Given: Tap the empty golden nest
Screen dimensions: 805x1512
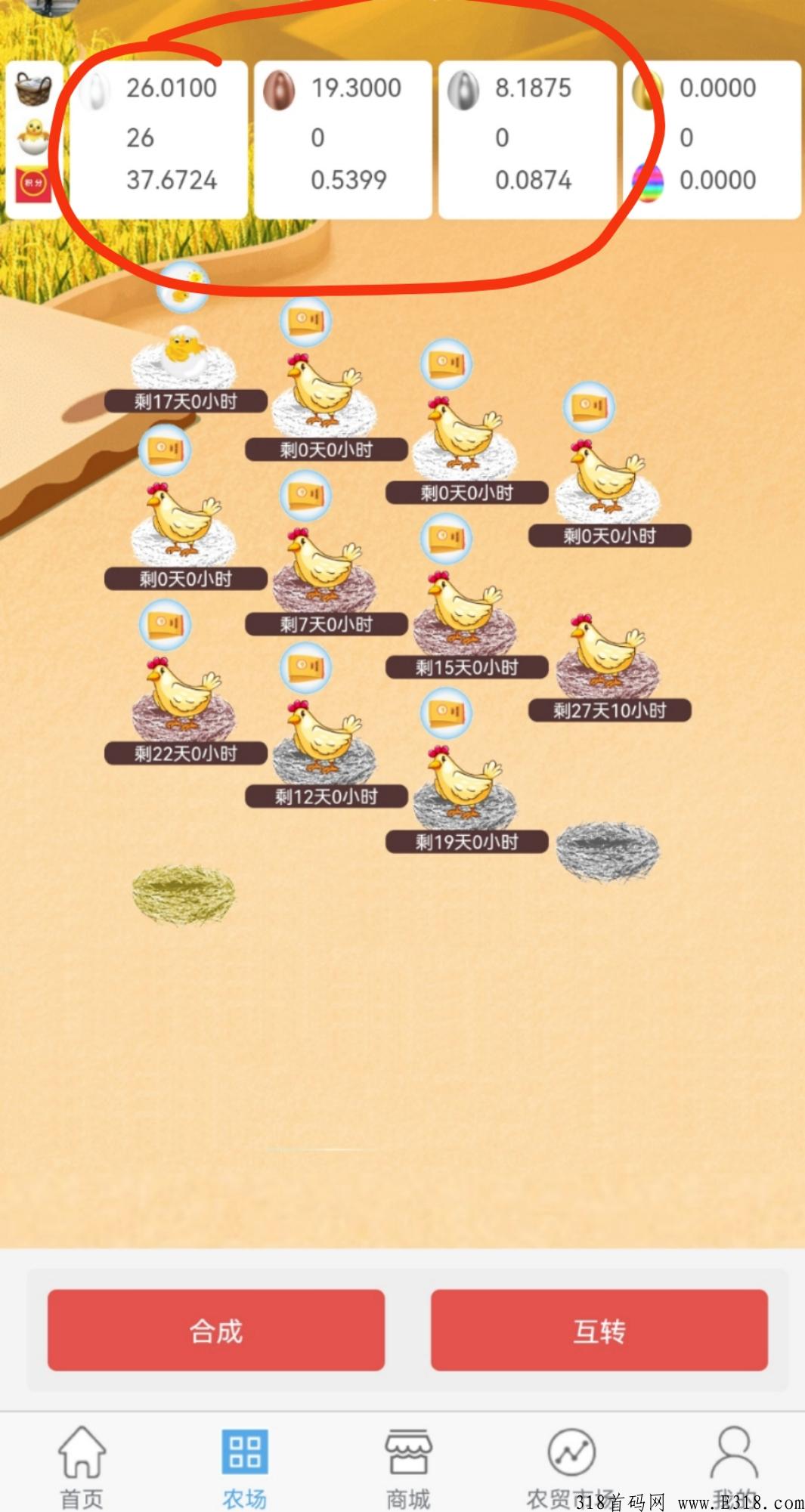Looking at the screenshot, I should click(x=184, y=895).
